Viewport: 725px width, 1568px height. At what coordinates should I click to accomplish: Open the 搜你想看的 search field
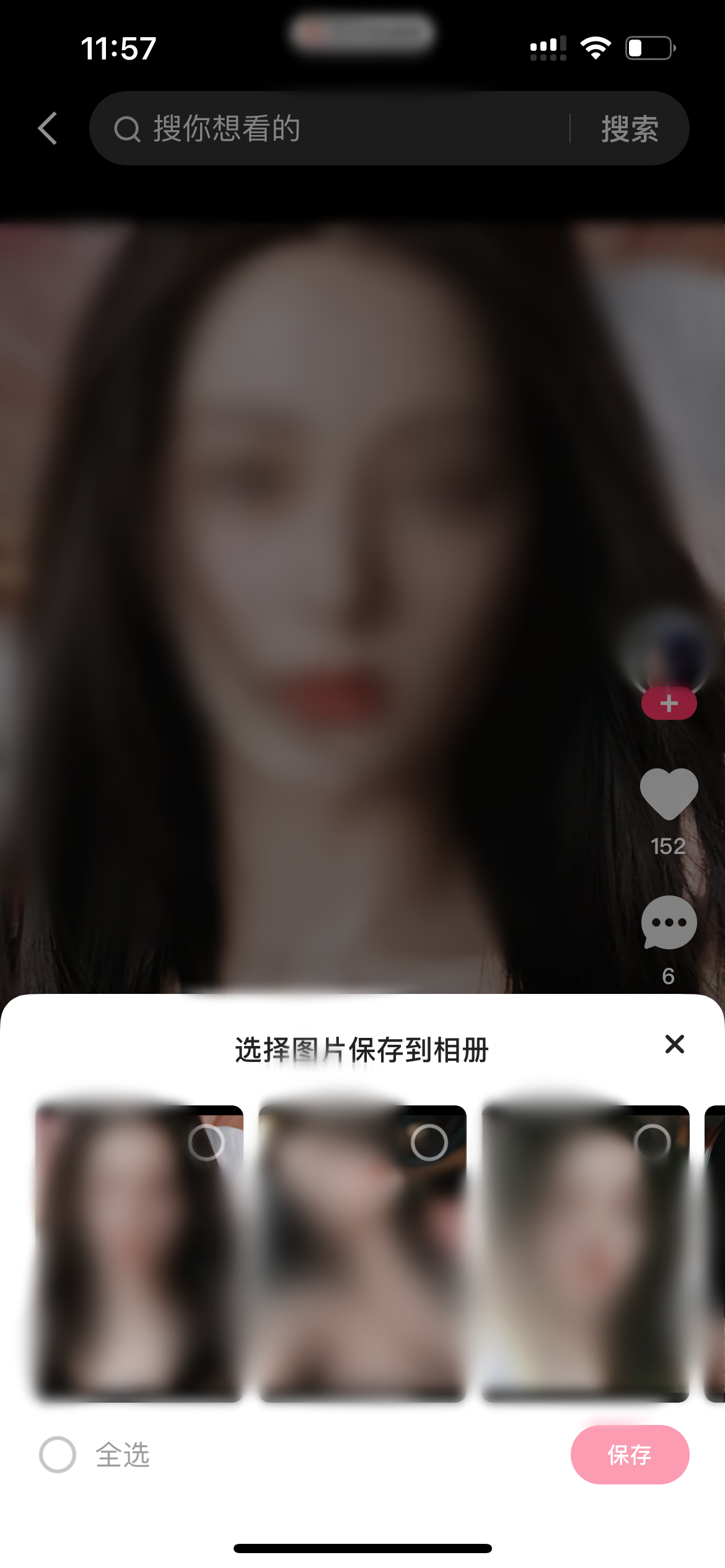(x=248, y=128)
